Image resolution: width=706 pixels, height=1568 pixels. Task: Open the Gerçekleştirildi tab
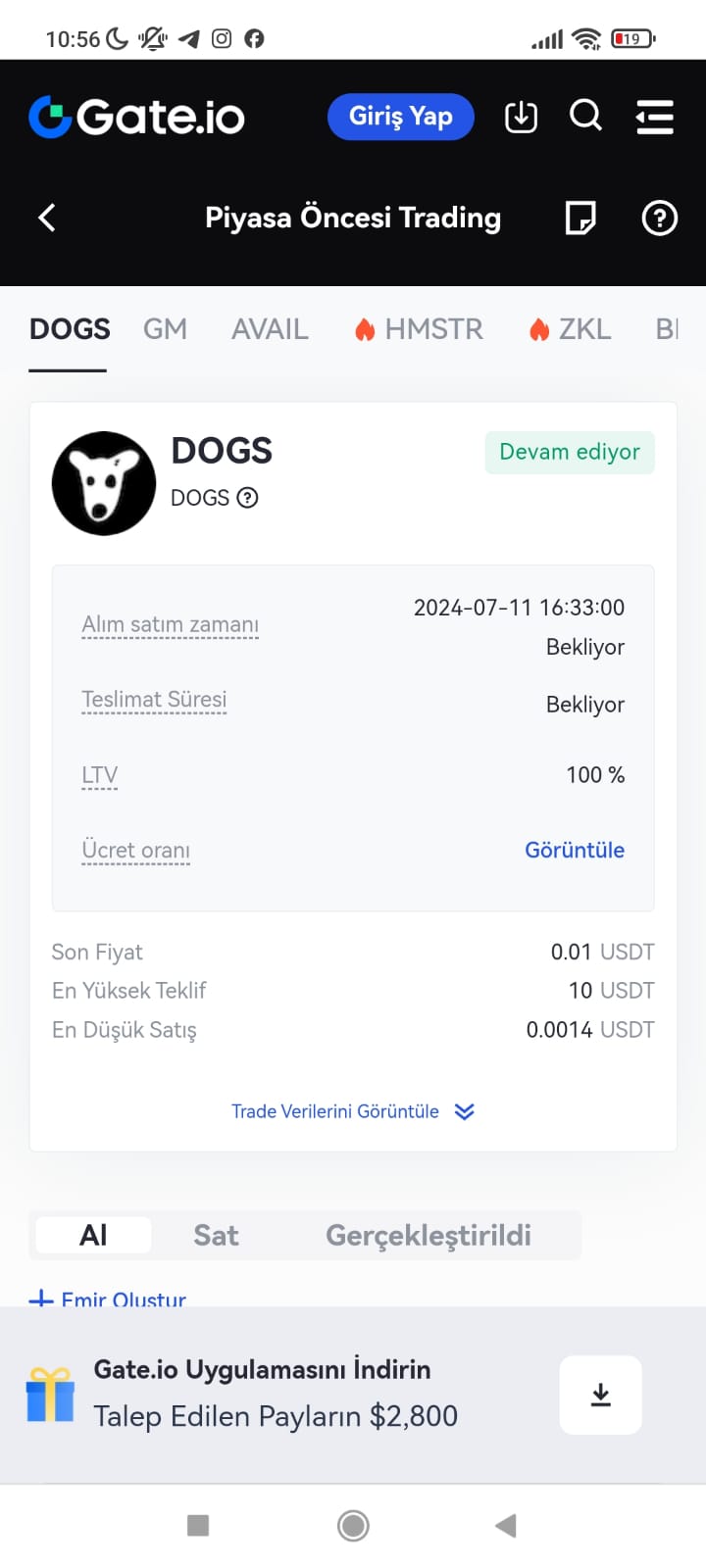point(429,1235)
